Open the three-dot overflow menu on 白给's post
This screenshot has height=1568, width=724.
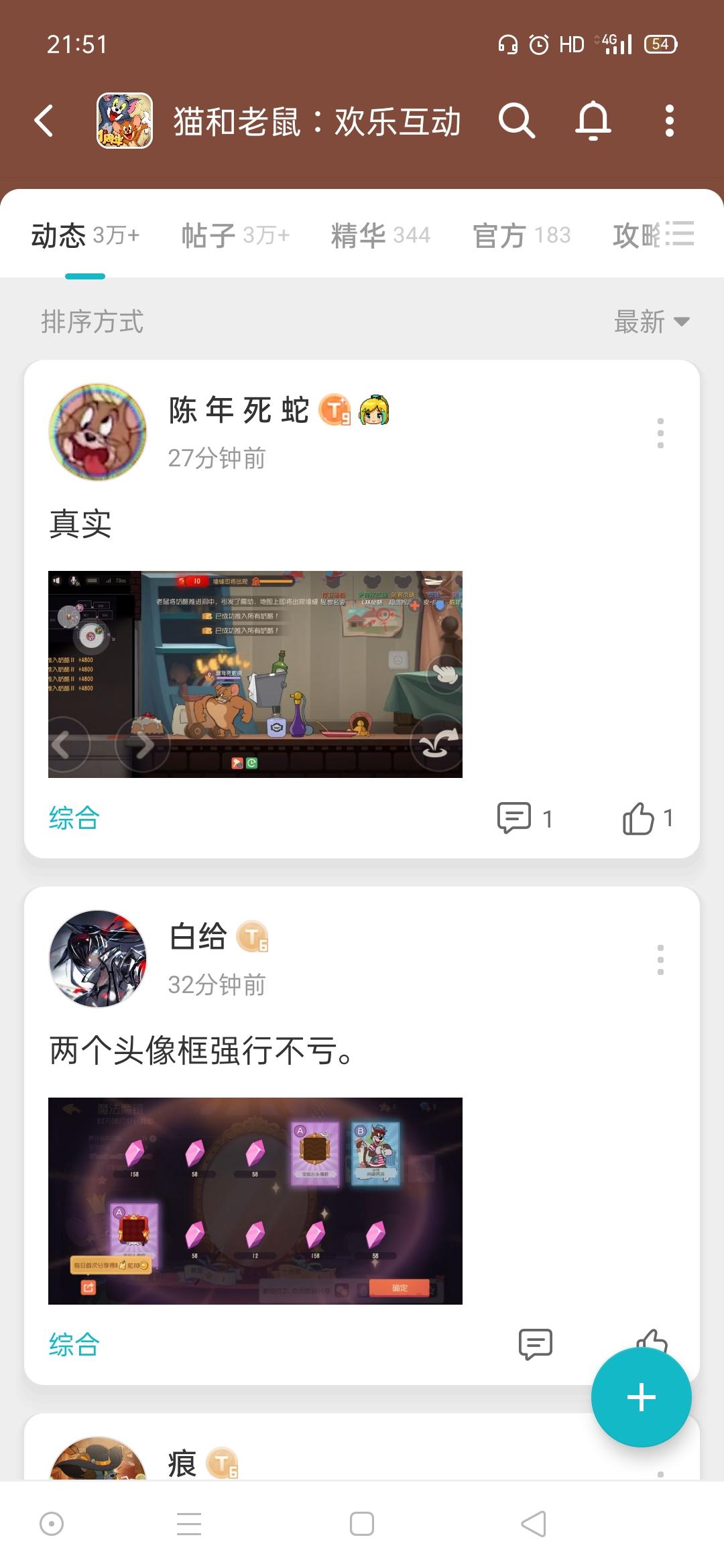click(x=661, y=960)
